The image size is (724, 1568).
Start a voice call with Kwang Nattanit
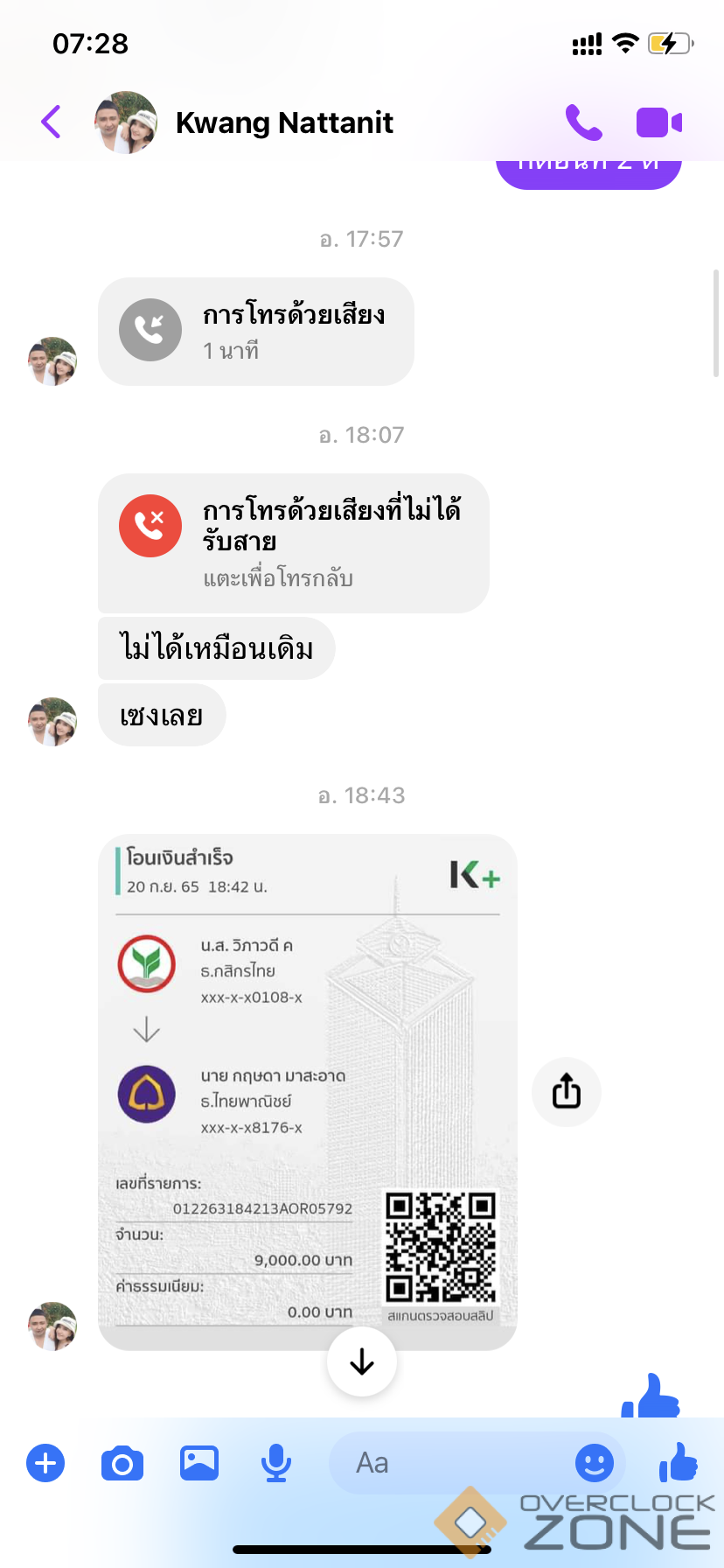point(583,122)
